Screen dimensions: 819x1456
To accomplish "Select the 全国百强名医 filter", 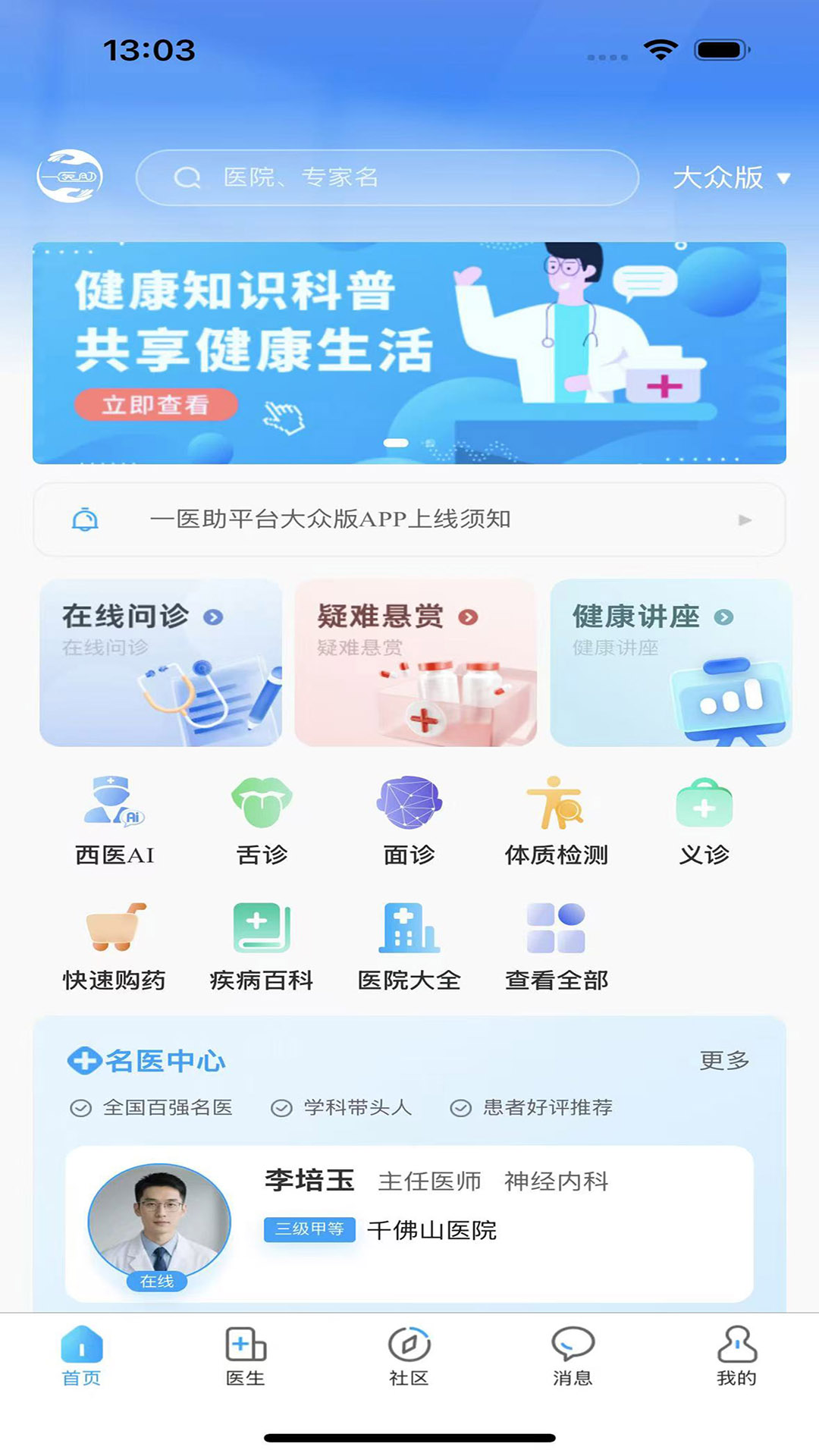I will click(x=155, y=1108).
